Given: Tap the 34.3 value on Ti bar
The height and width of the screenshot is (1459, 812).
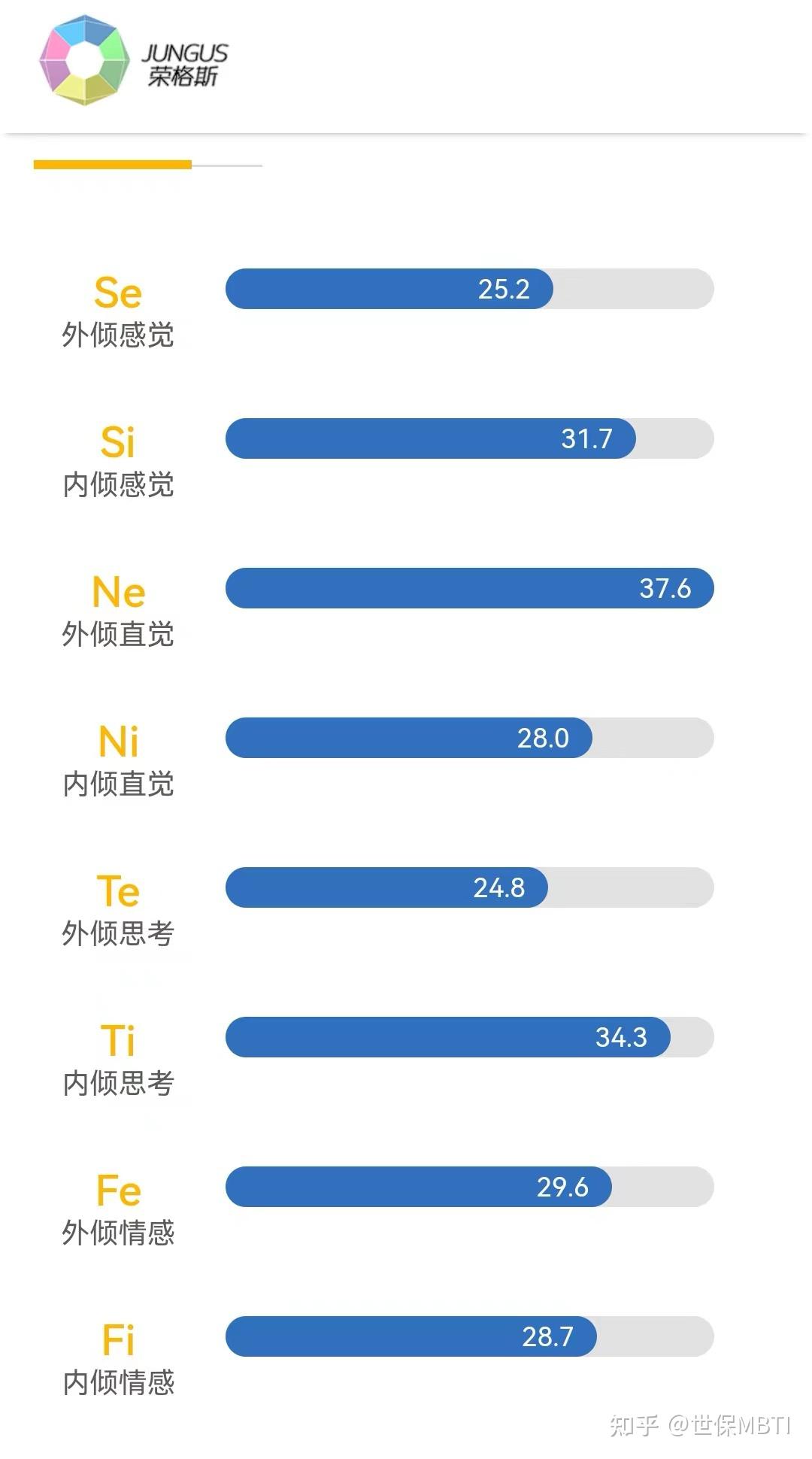Looking at the screenshot, I should click(621, 1038).
